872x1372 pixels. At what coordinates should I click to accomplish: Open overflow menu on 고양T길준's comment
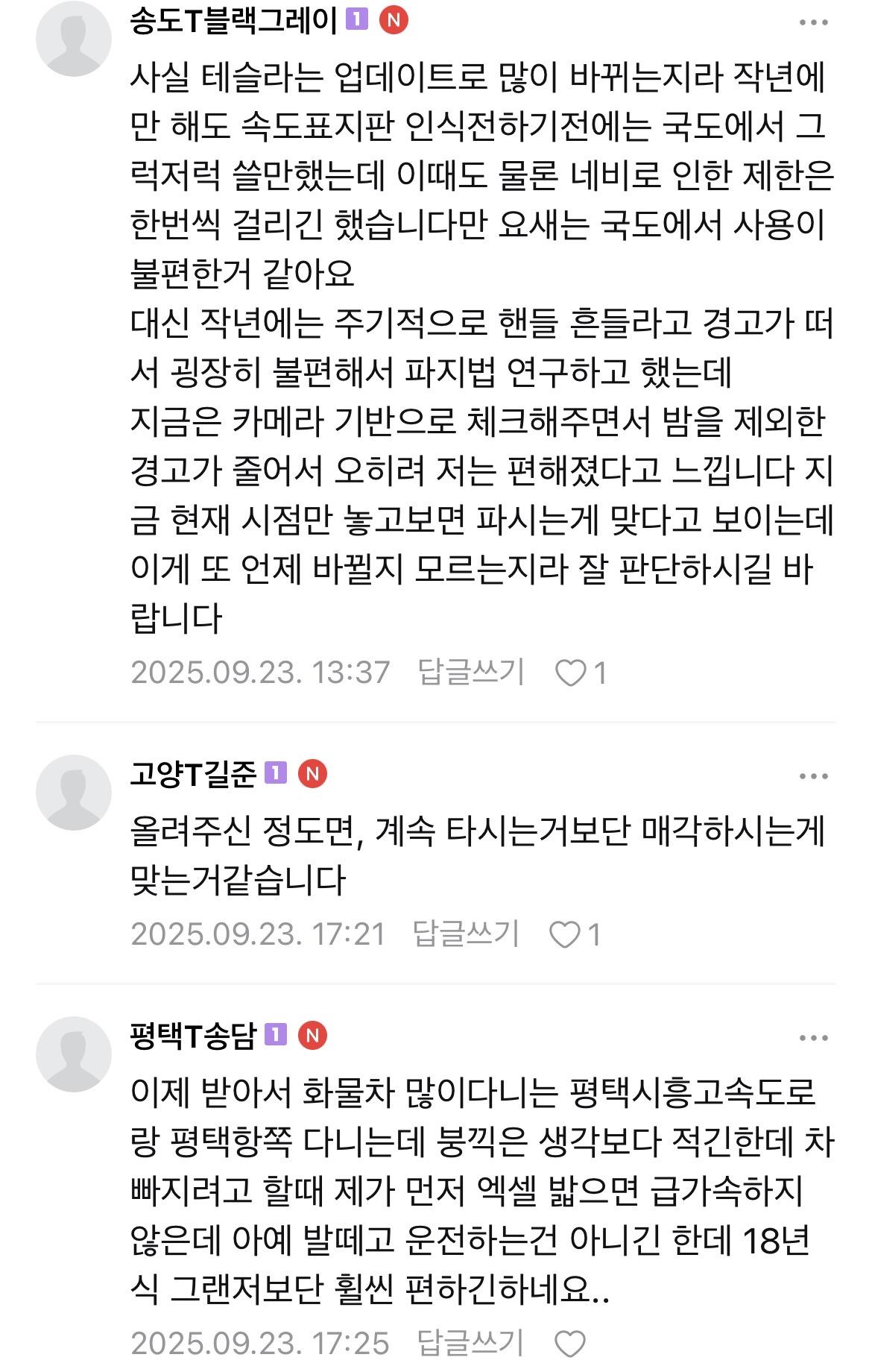coord(813,776)
